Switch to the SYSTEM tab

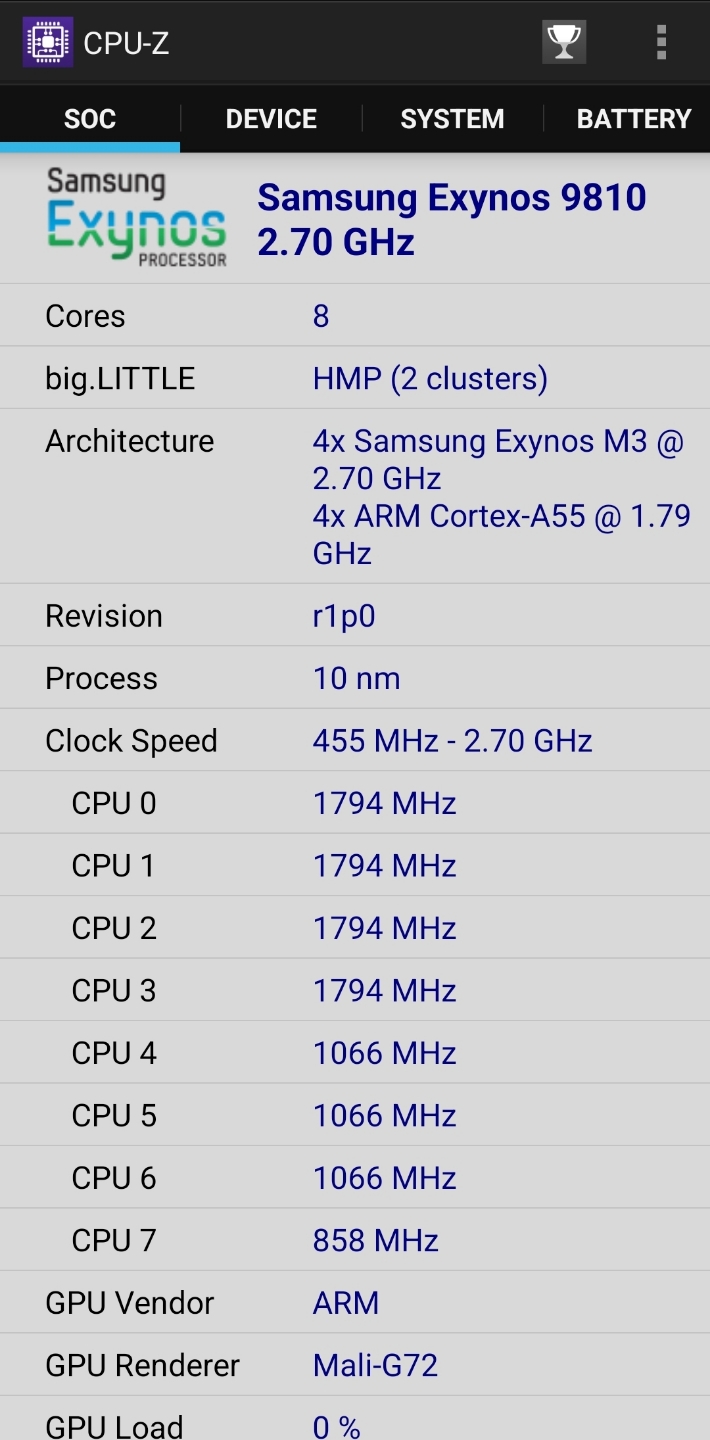coord(452,119)
